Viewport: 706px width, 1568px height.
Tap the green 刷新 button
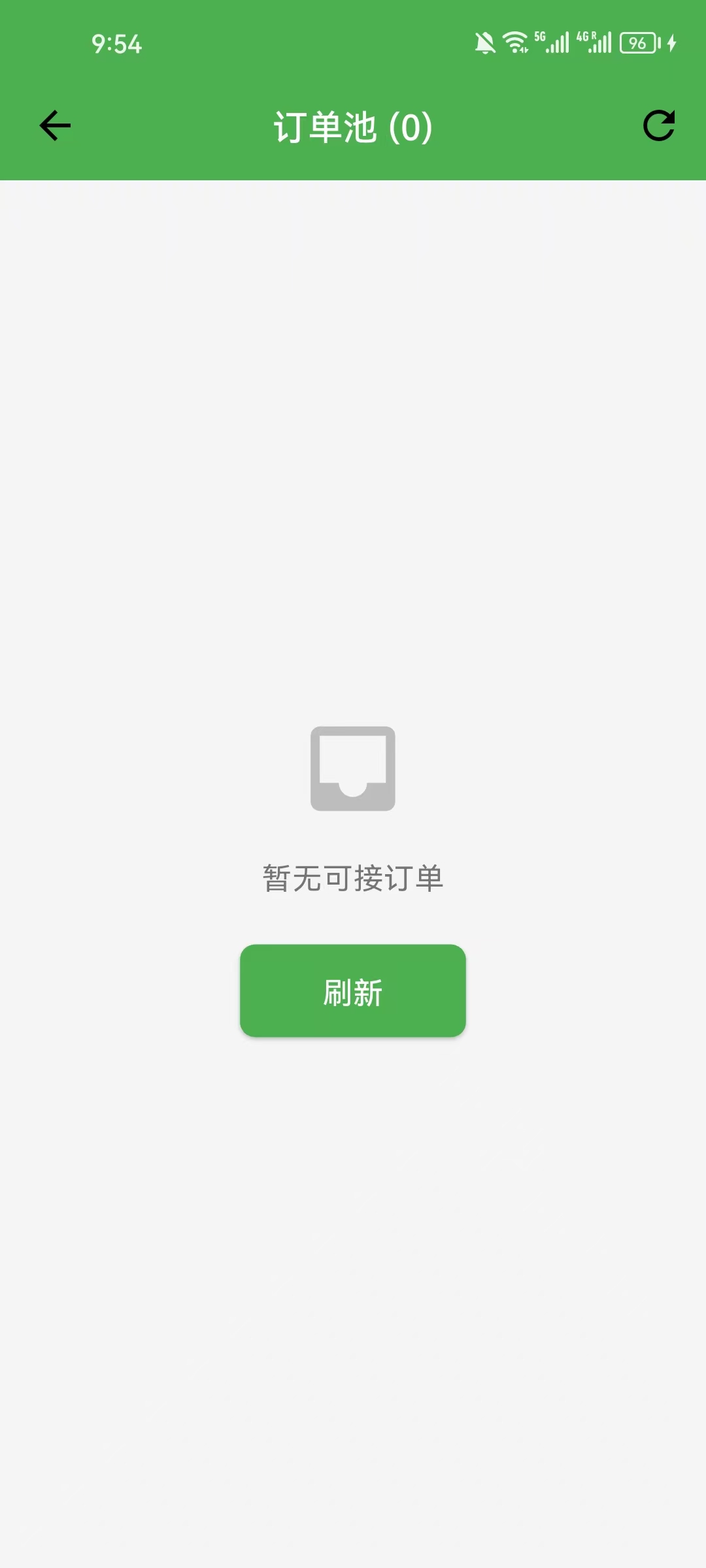point(353,990)
